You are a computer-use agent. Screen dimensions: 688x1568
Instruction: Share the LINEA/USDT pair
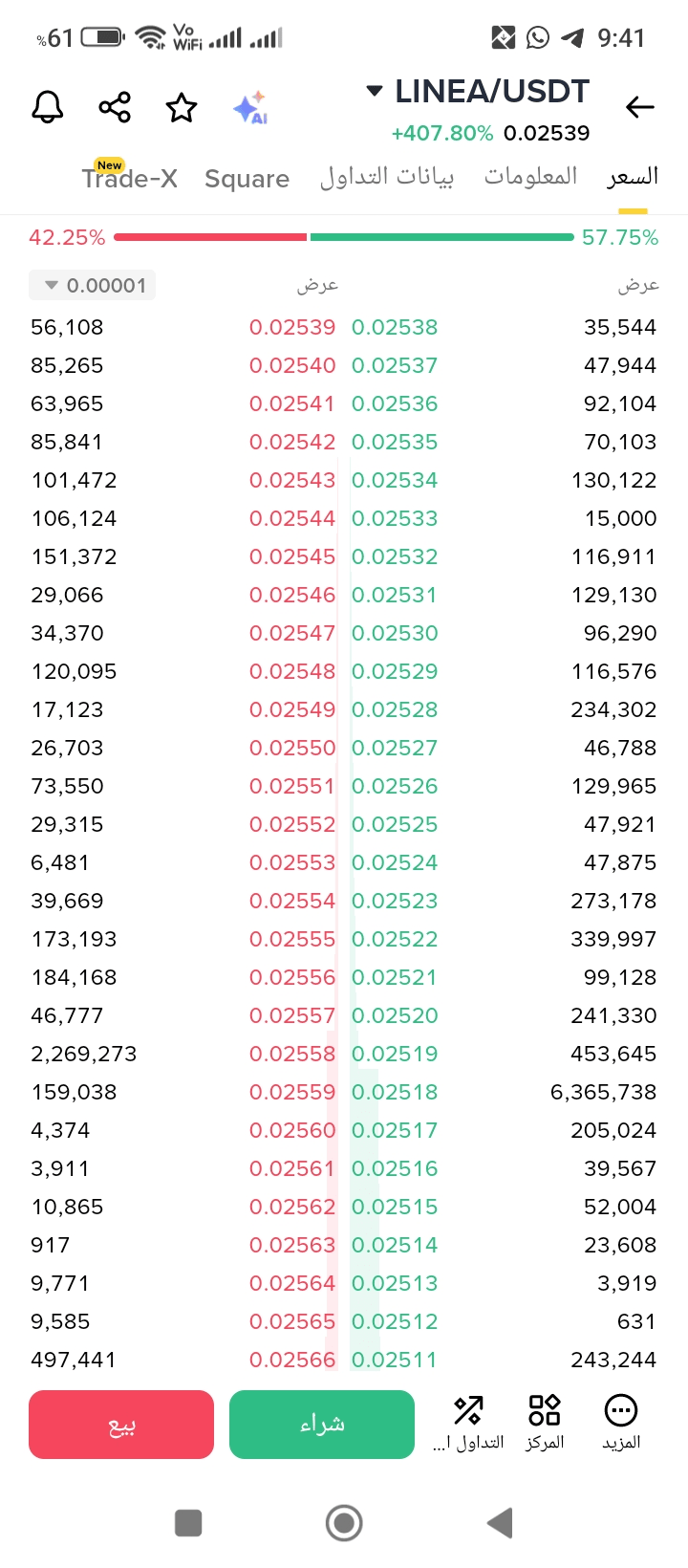115,107
